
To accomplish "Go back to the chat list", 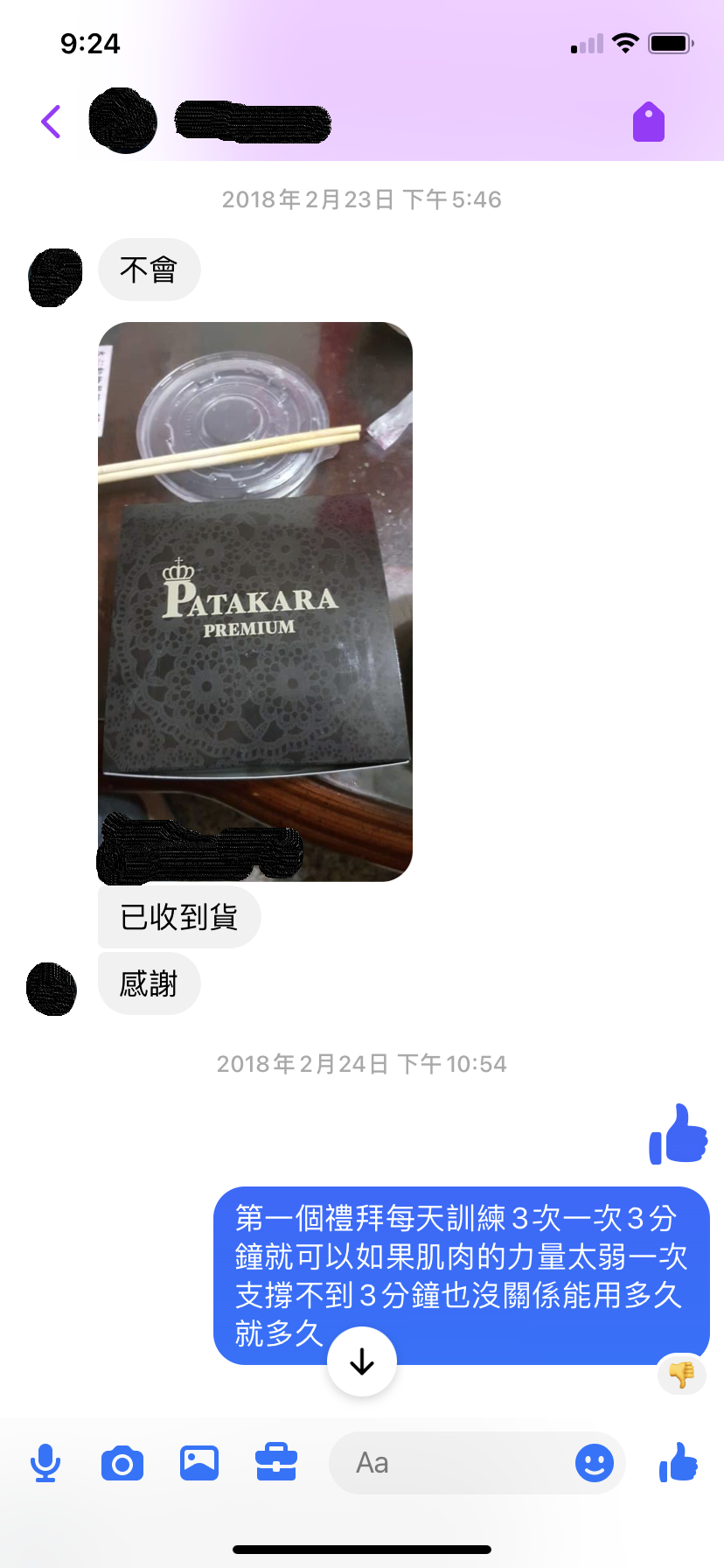I will [x=51, y=122].
